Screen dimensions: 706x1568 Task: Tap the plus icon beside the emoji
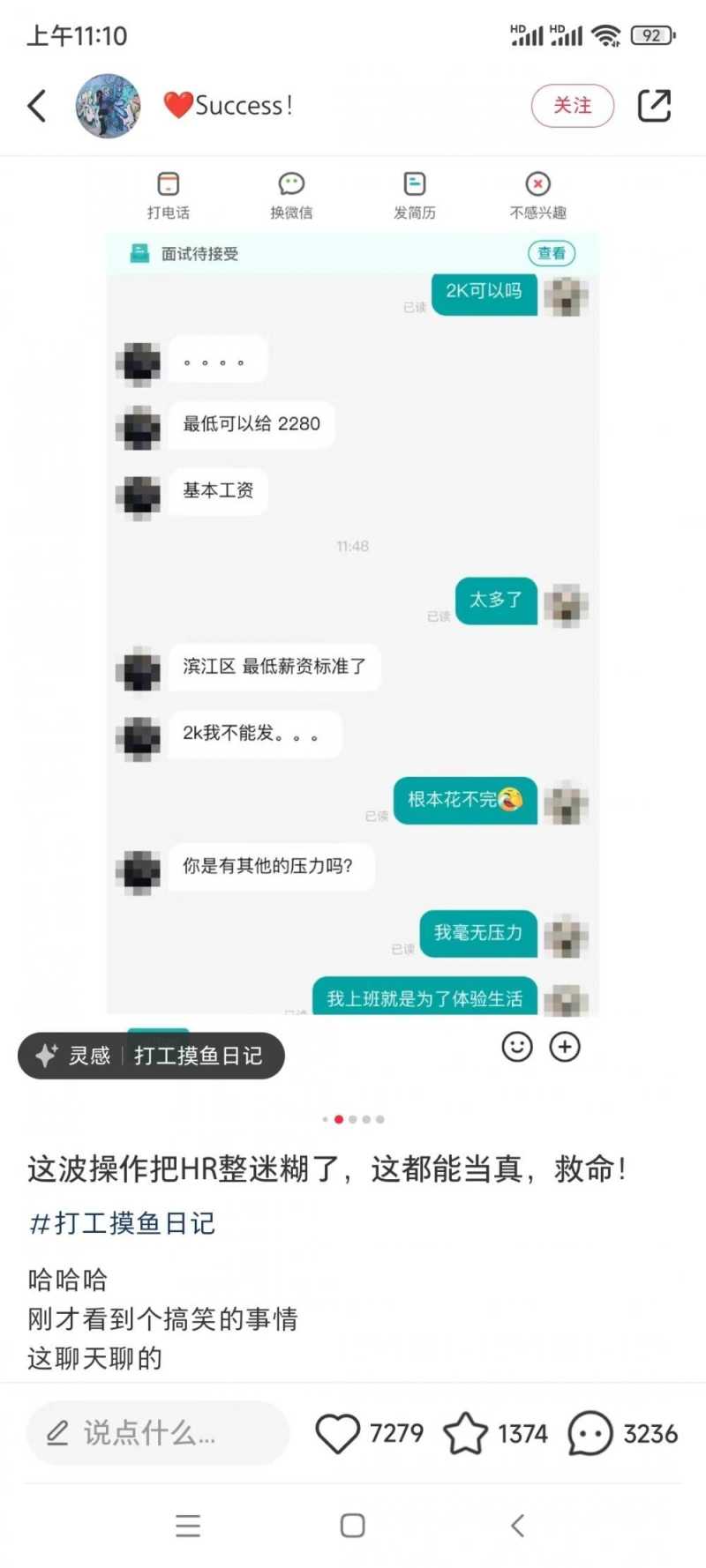(x=565, y=1047)
